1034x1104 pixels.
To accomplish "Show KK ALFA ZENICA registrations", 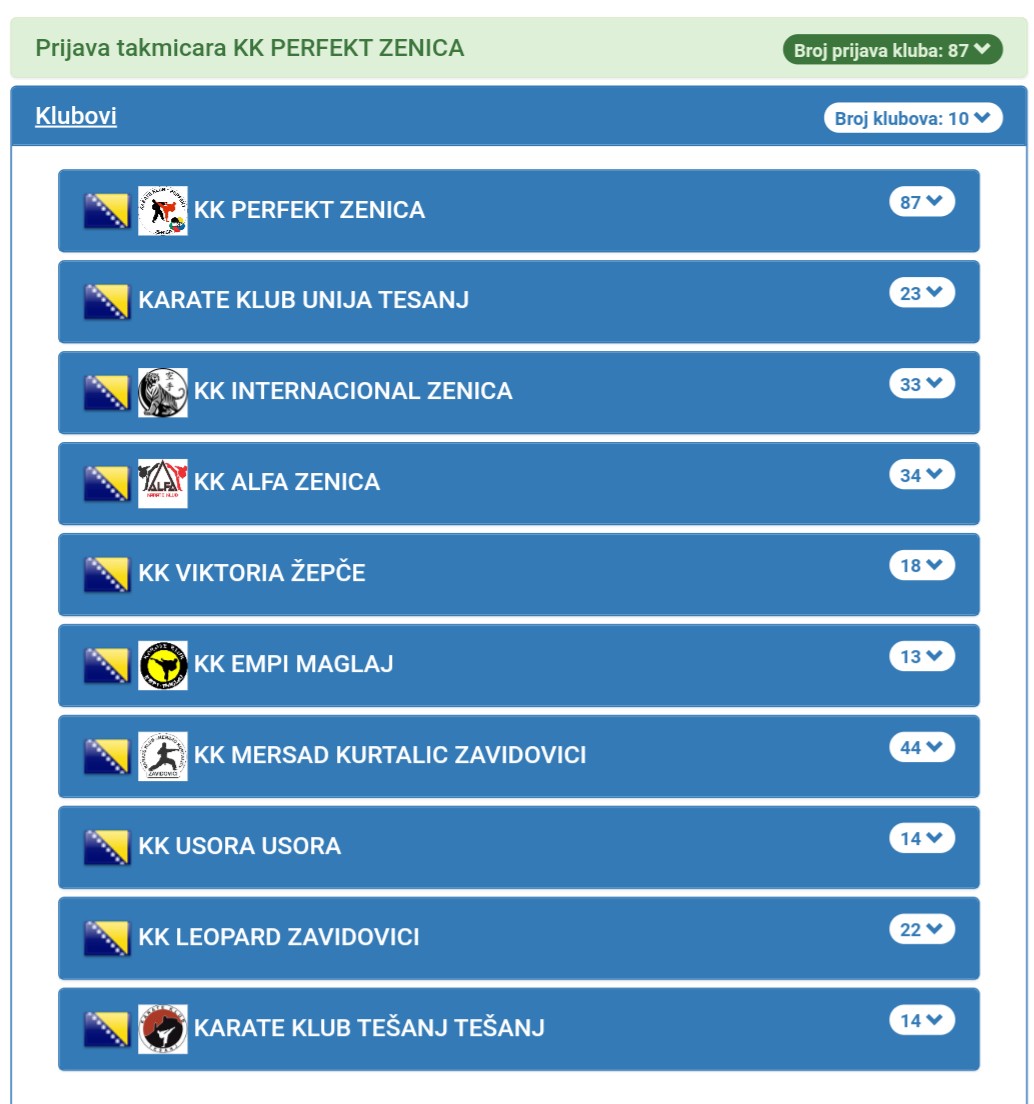I will pyautogui.click(x=921, y=475).
